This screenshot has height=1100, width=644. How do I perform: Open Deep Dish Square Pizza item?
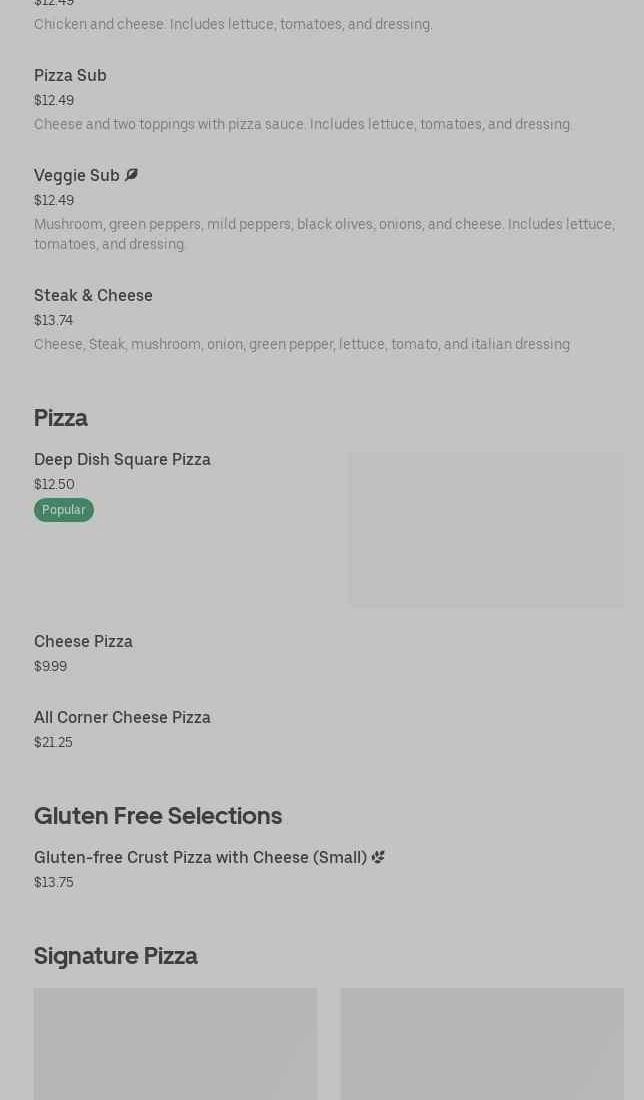122,460
